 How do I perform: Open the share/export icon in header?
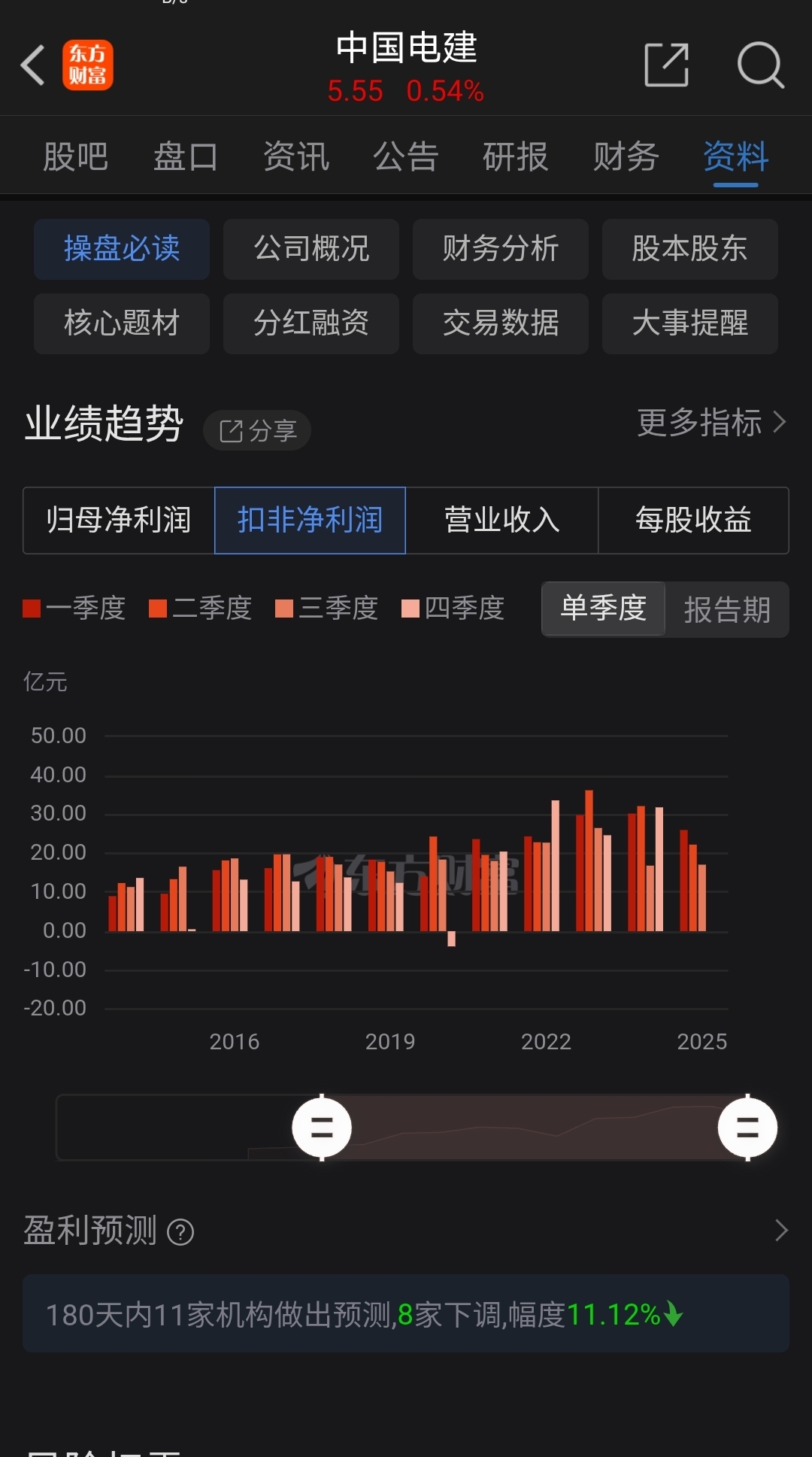click(667, 65)
